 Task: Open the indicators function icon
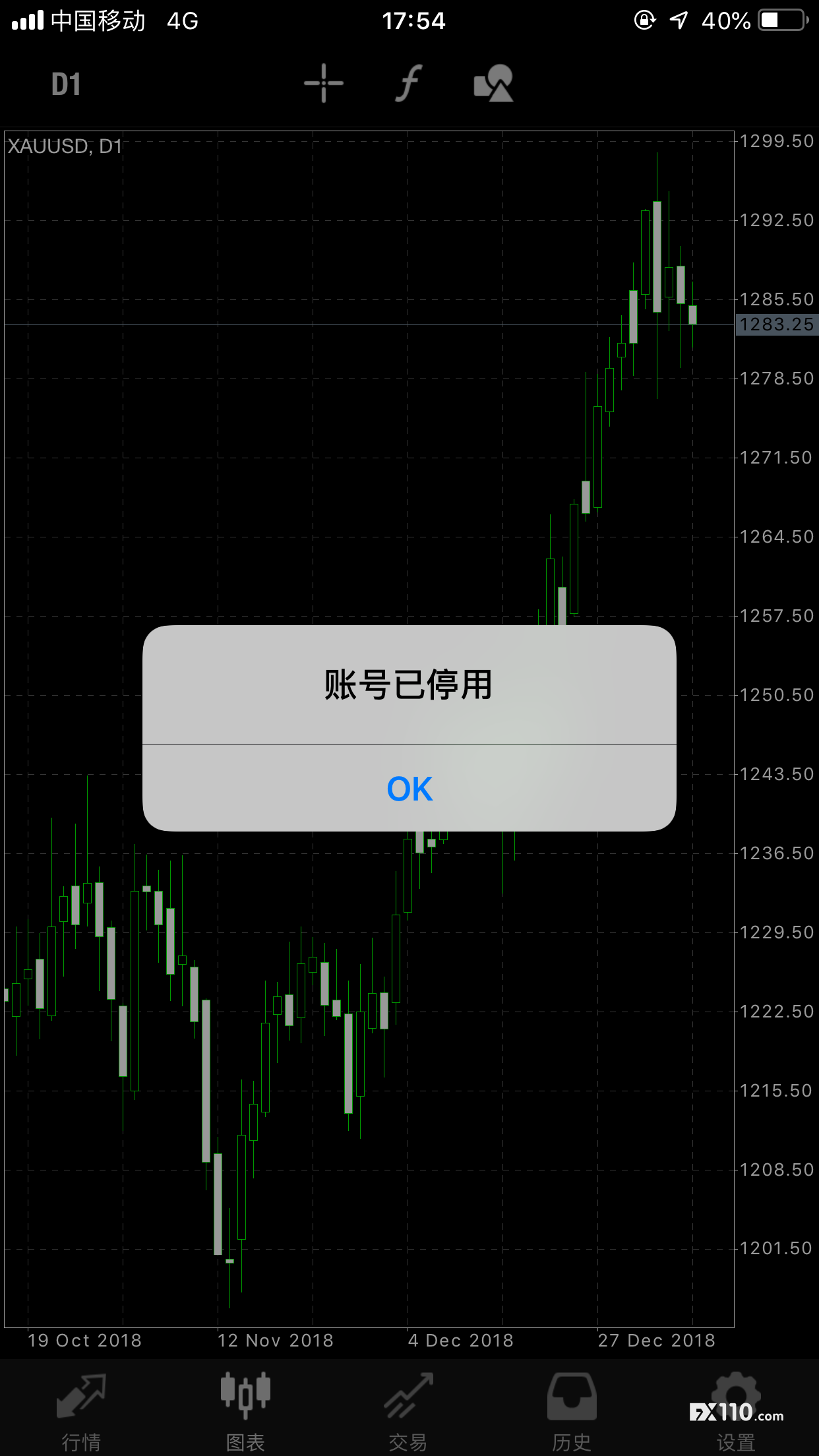pyautogui.click(x=409, y=83)
